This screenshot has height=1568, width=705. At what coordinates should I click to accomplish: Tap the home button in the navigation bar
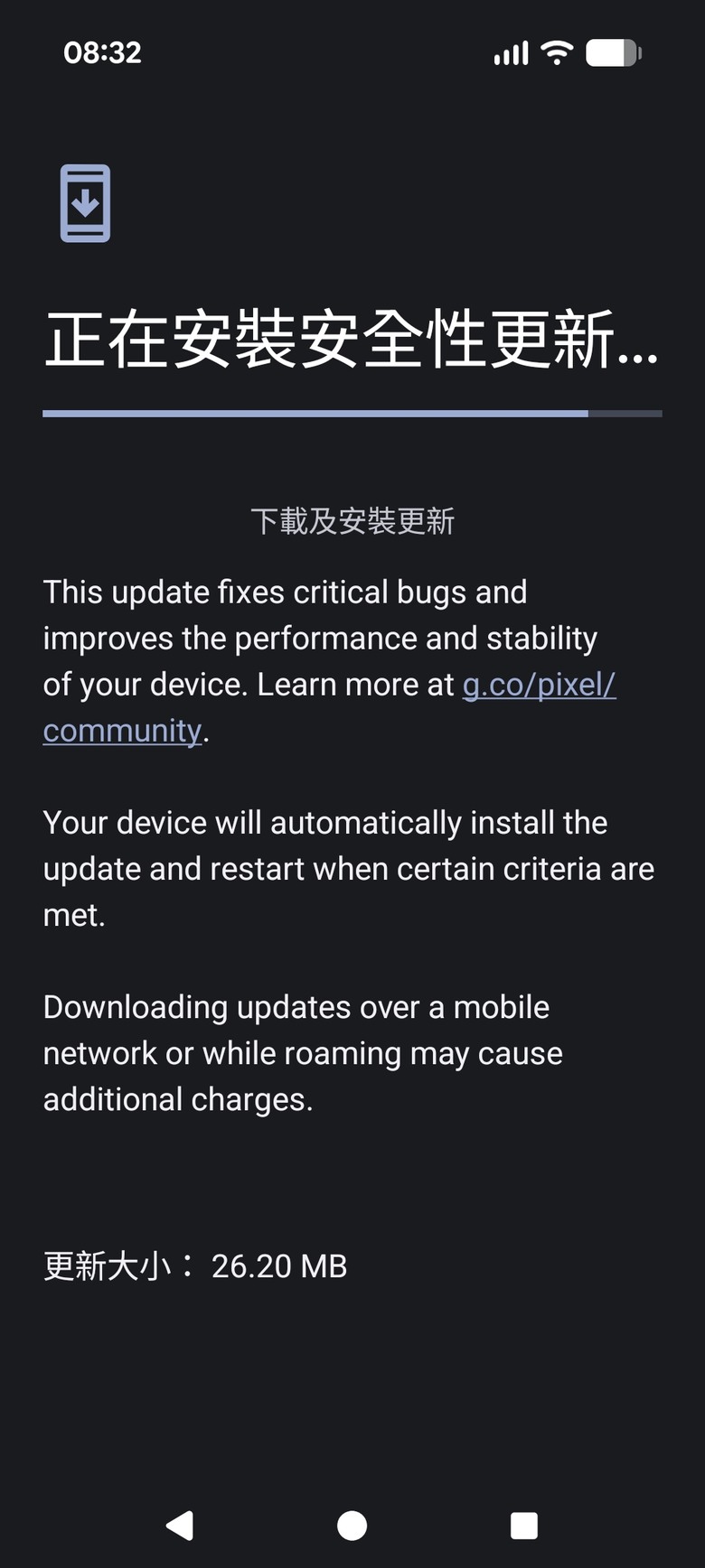[x=352, y=1526]
